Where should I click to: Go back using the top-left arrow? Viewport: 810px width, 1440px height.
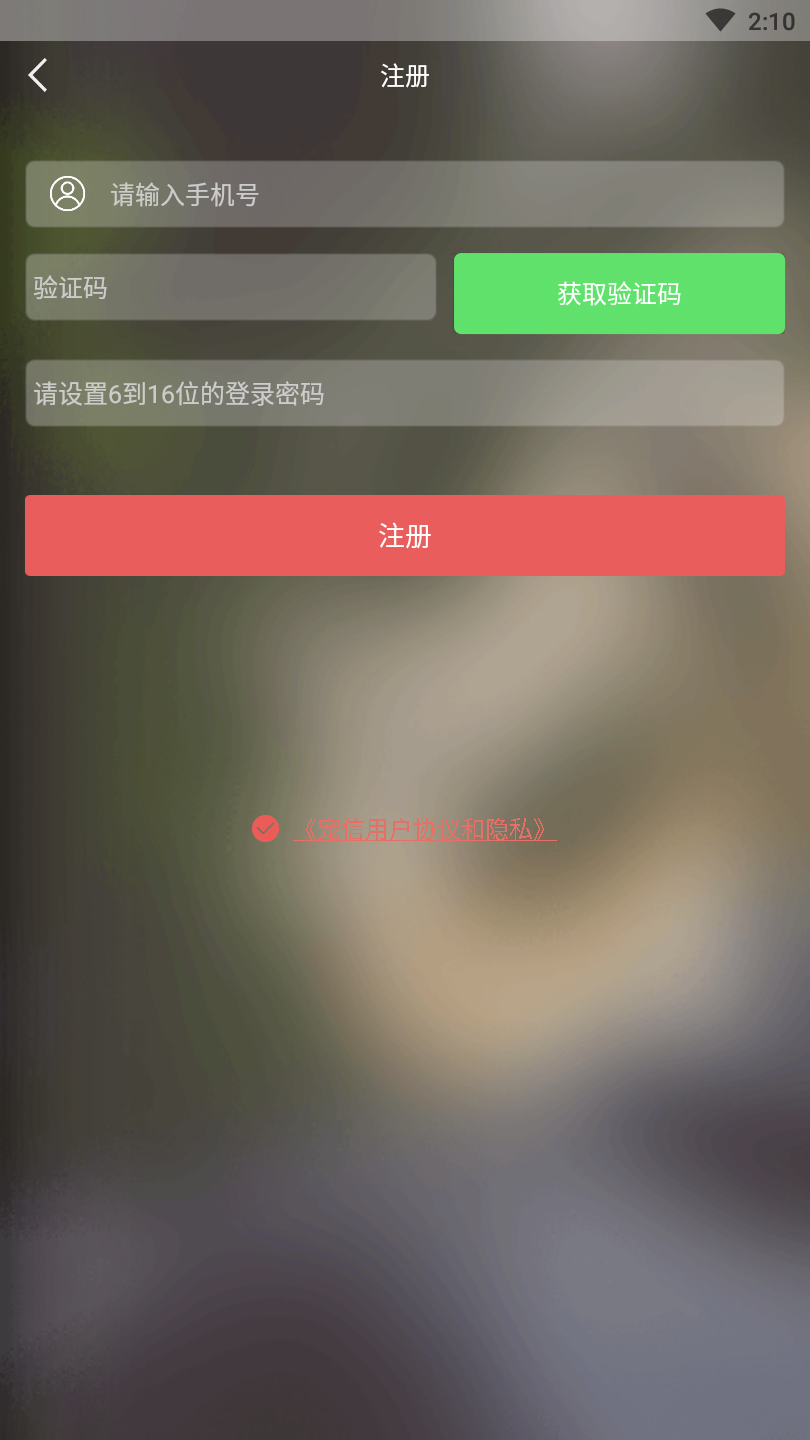coord(38,75)
